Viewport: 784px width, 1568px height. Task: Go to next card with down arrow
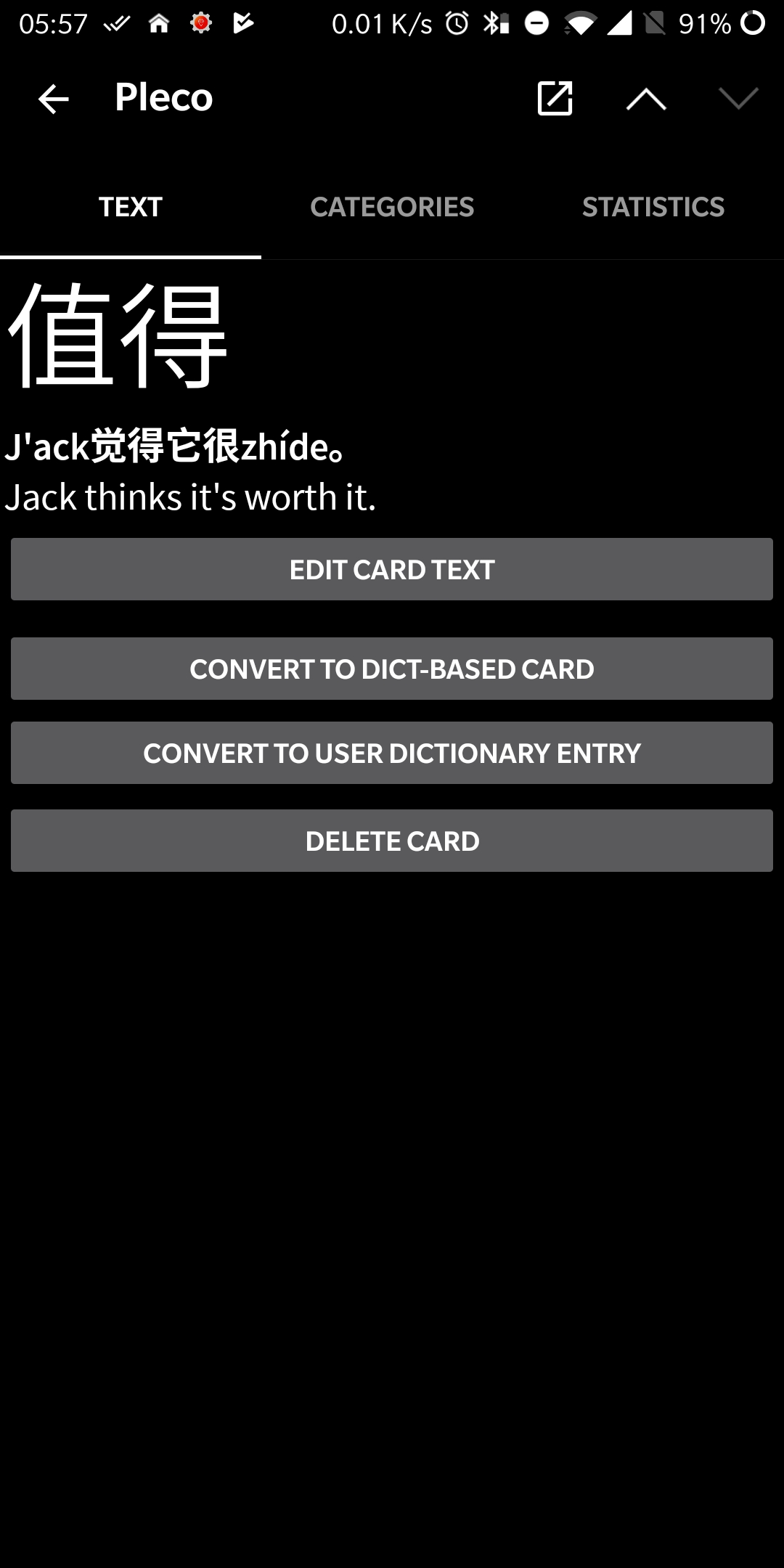738,99
